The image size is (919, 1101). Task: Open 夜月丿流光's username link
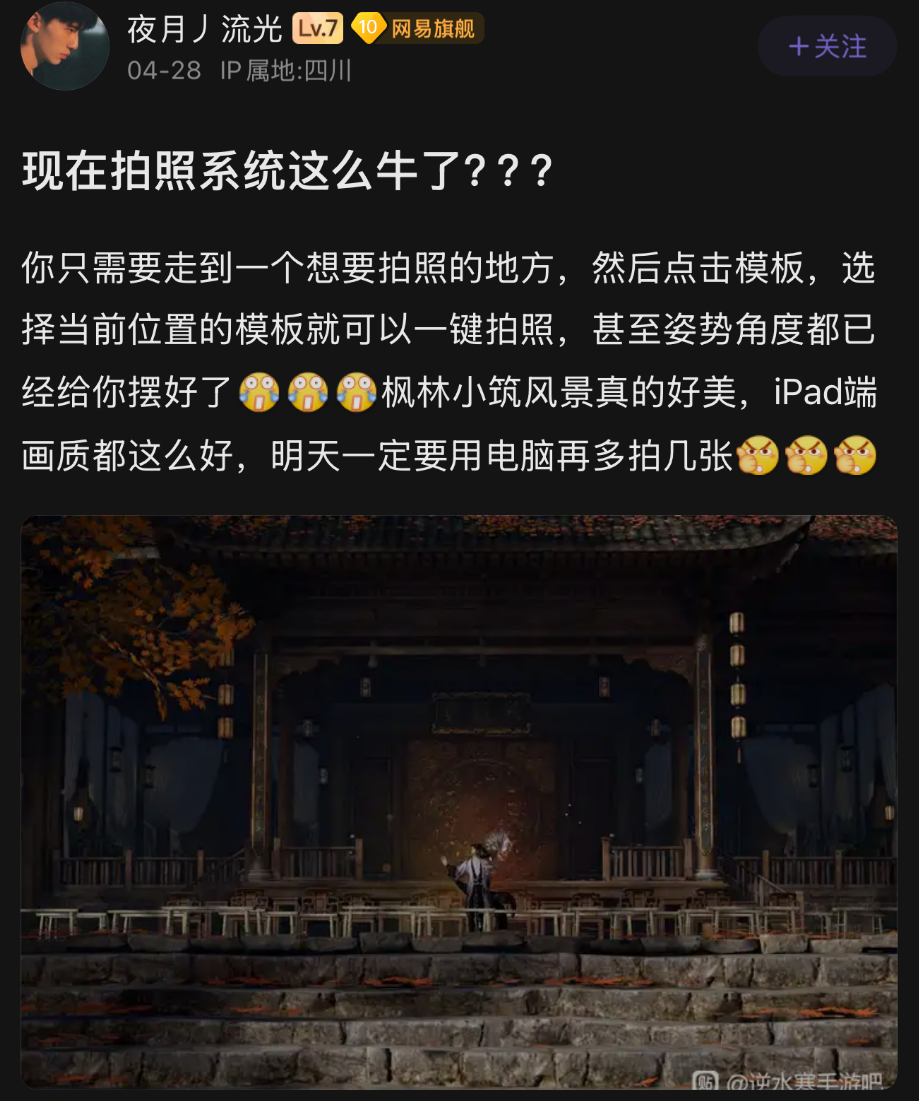[205, 29]
